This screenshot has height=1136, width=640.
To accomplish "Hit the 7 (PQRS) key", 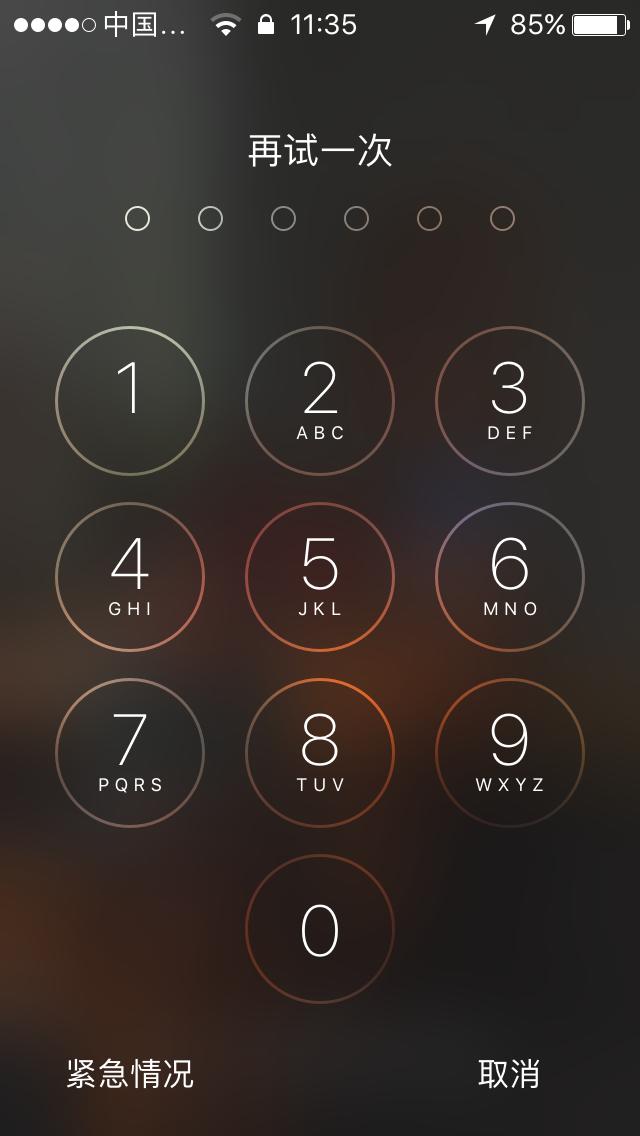I will (x=130, y=753).
